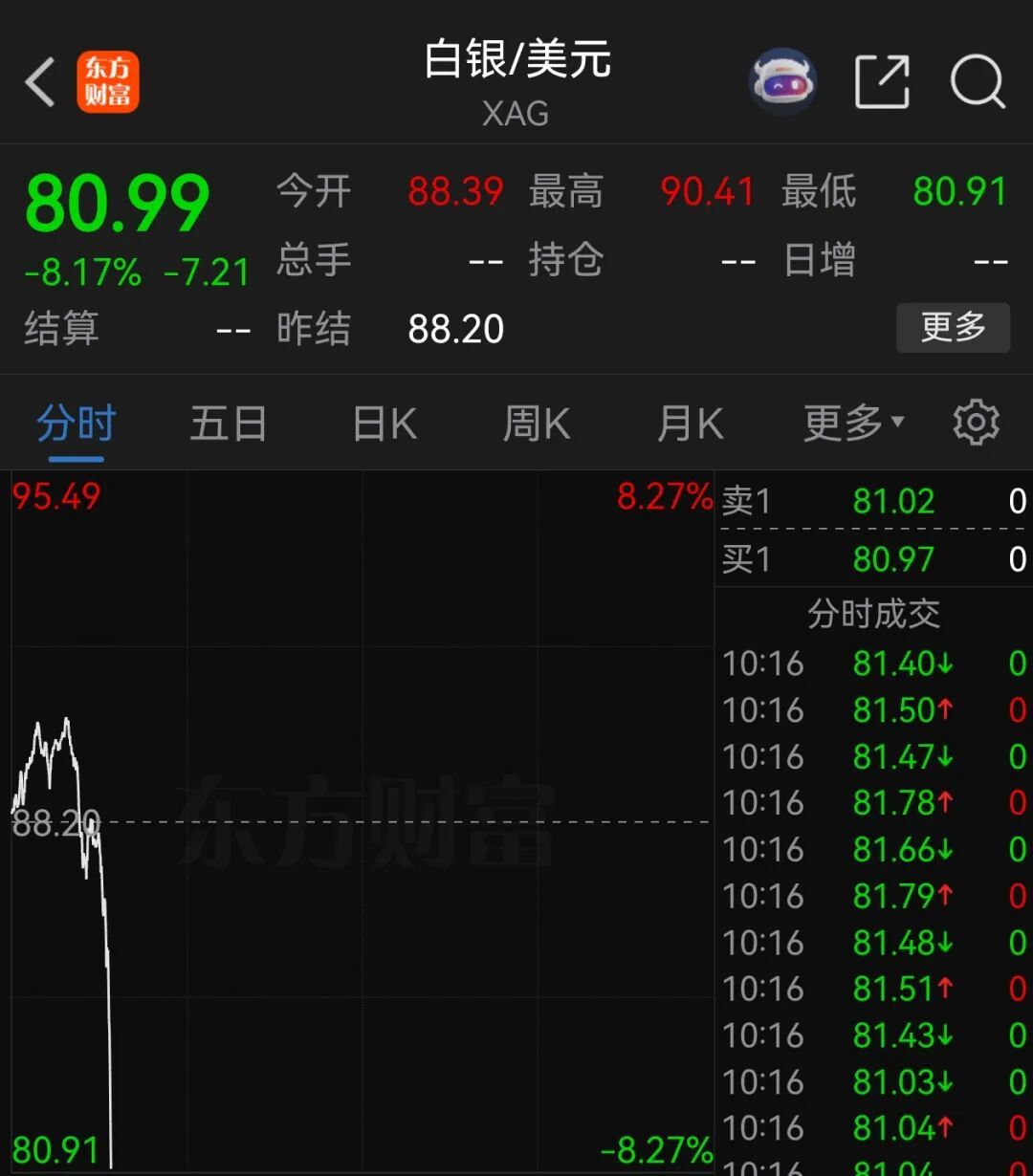Open the robot AI assistant icon
The width and height of the screenshot is (1033, 1176).
click(x=782, y=81)
